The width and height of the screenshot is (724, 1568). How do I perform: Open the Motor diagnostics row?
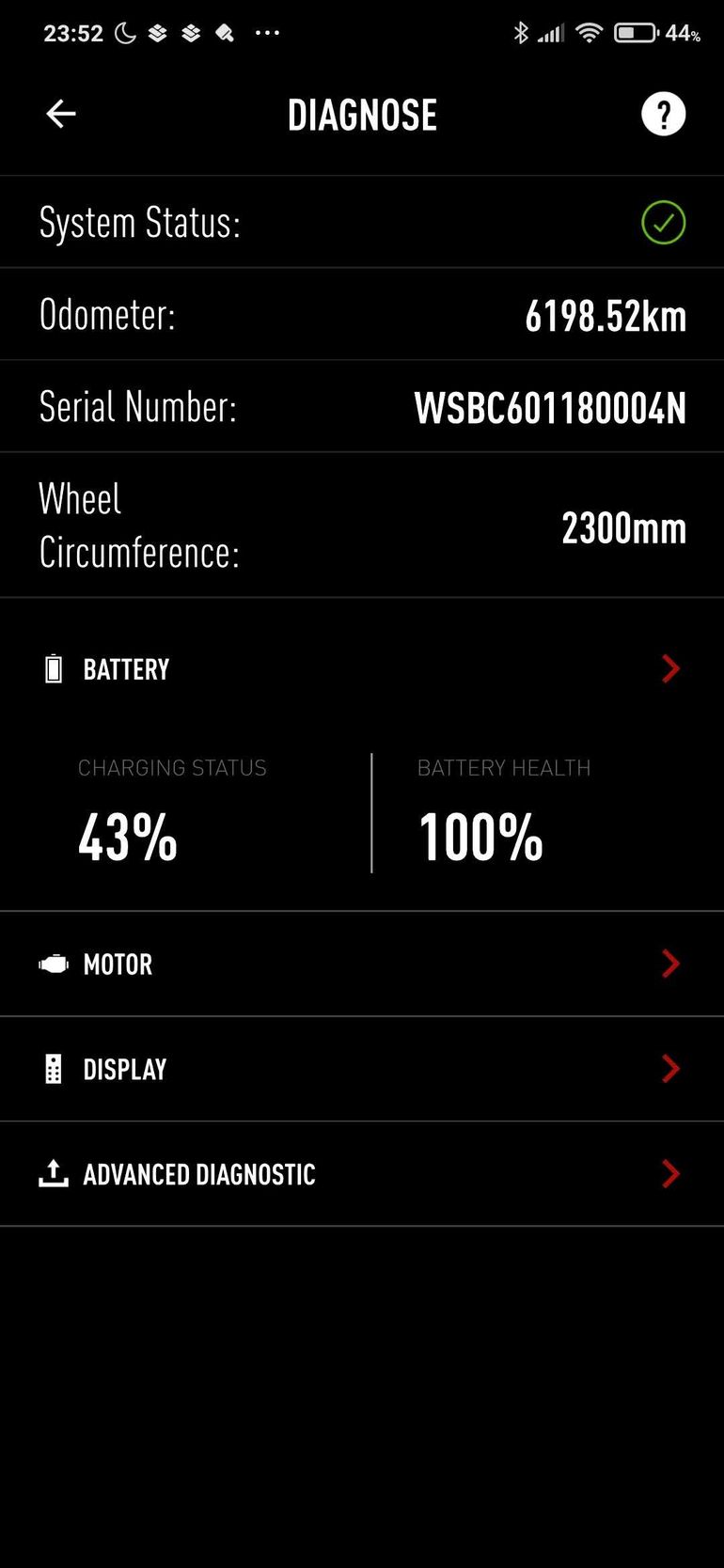point(362,964)
